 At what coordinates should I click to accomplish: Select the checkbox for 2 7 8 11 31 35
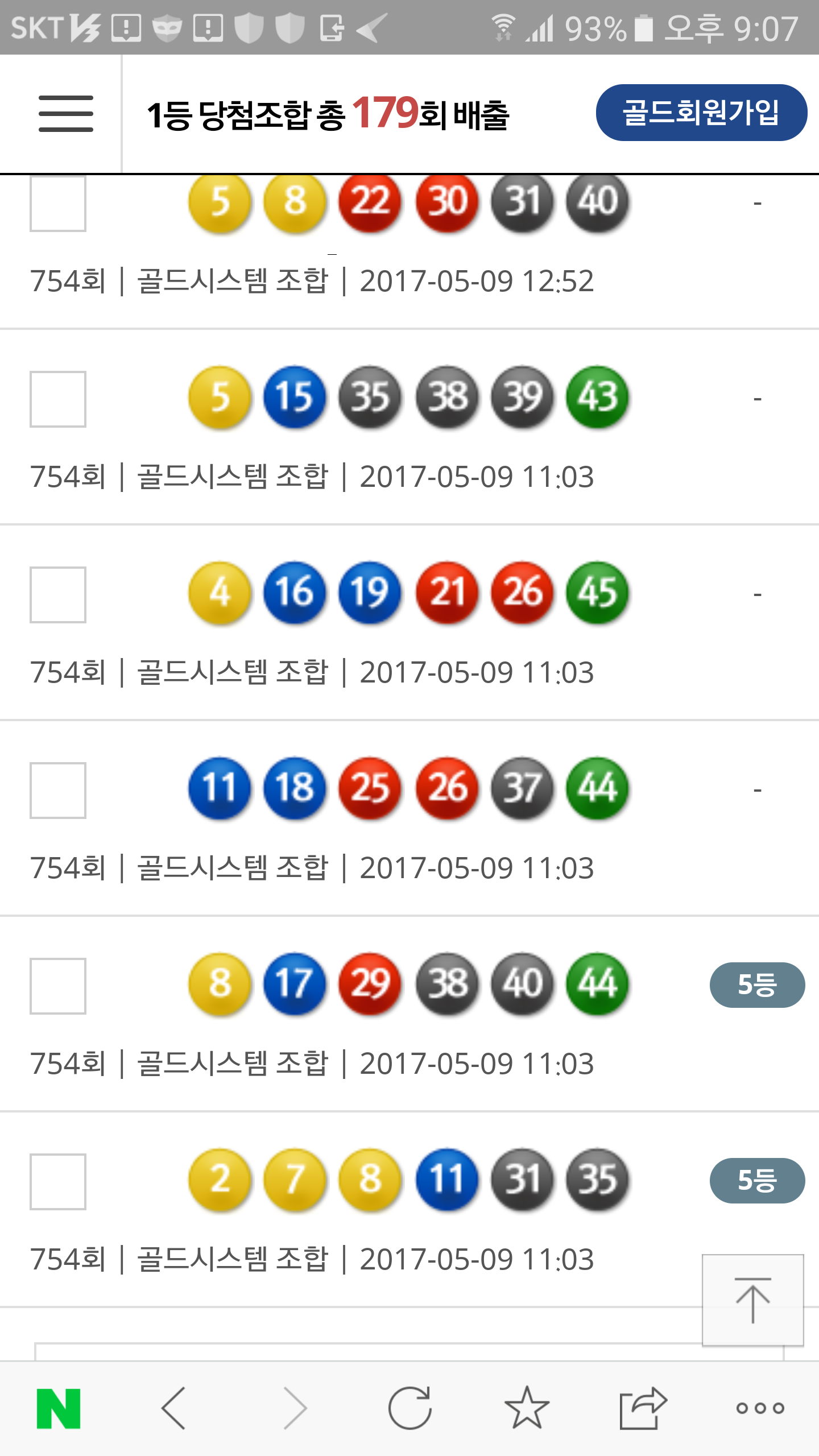coord(58,1182)
